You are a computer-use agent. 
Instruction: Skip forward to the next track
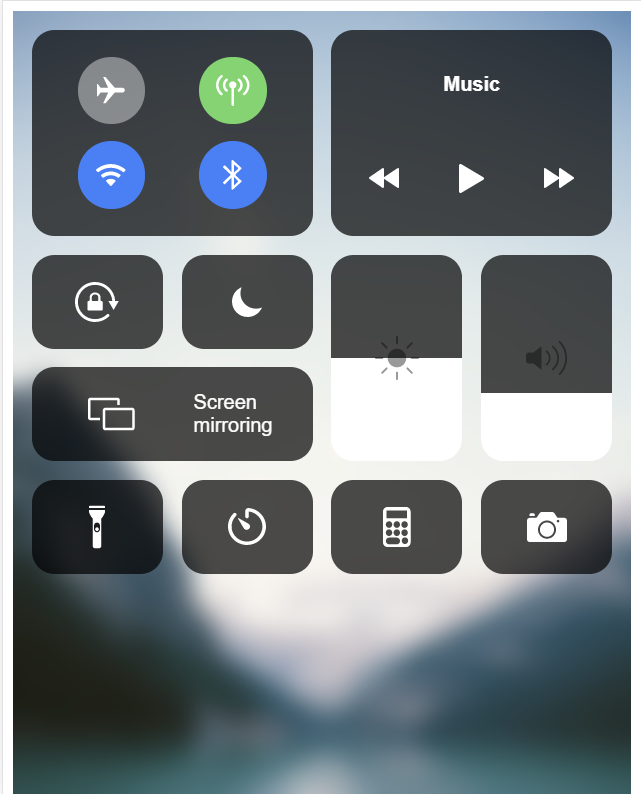[558, 178]
